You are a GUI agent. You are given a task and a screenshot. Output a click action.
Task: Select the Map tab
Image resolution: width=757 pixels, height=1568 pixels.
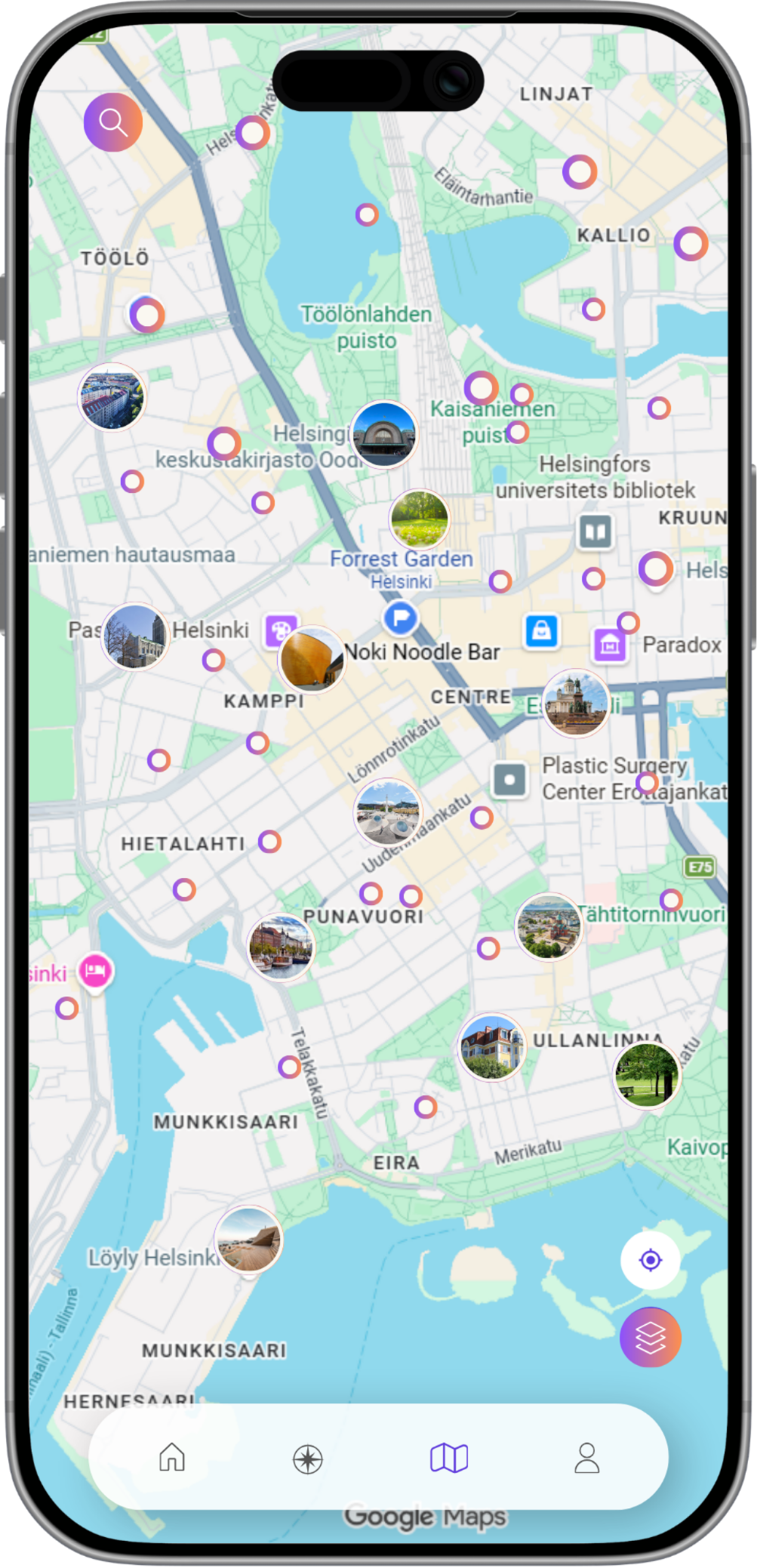tap(449, 1458)
